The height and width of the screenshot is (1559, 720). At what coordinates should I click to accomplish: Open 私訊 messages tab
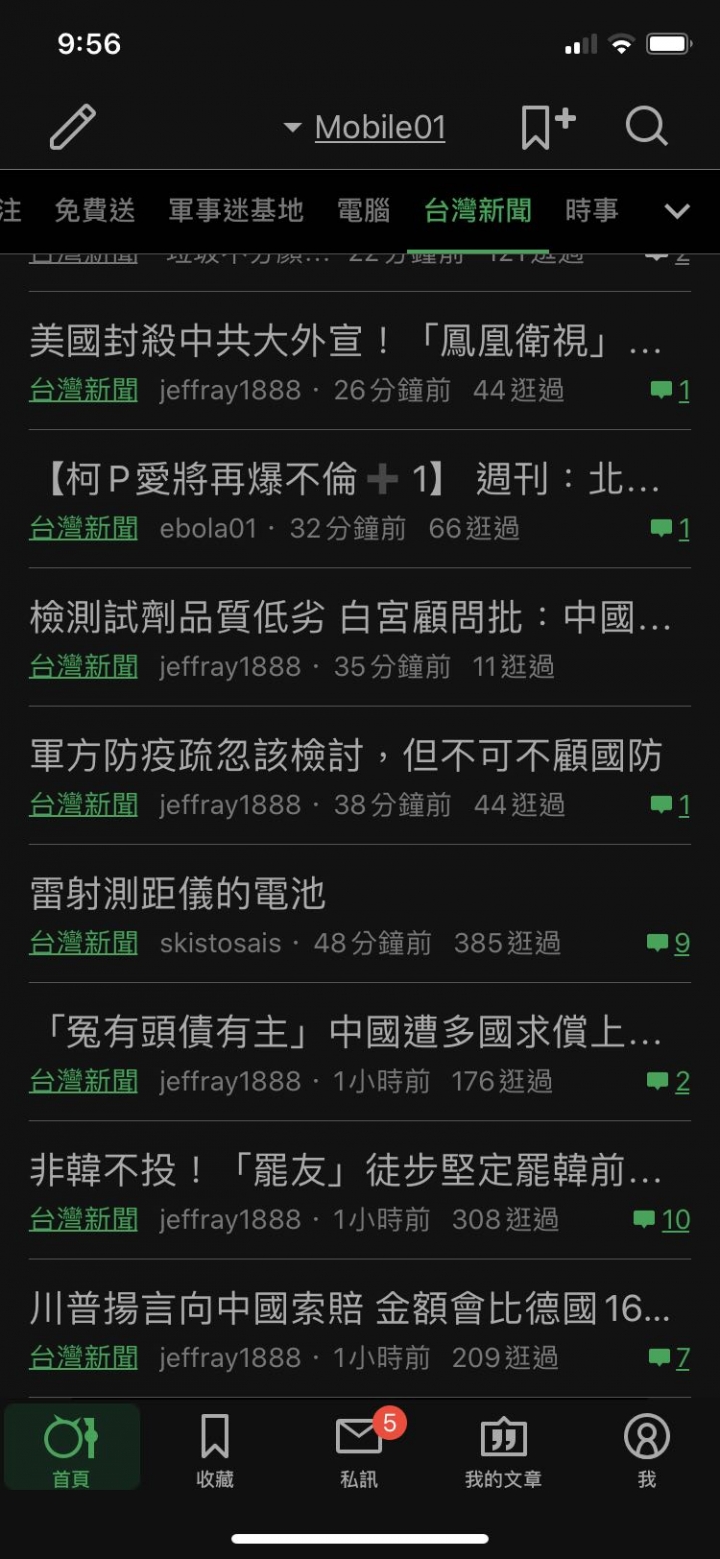(x=359, y=1448)
